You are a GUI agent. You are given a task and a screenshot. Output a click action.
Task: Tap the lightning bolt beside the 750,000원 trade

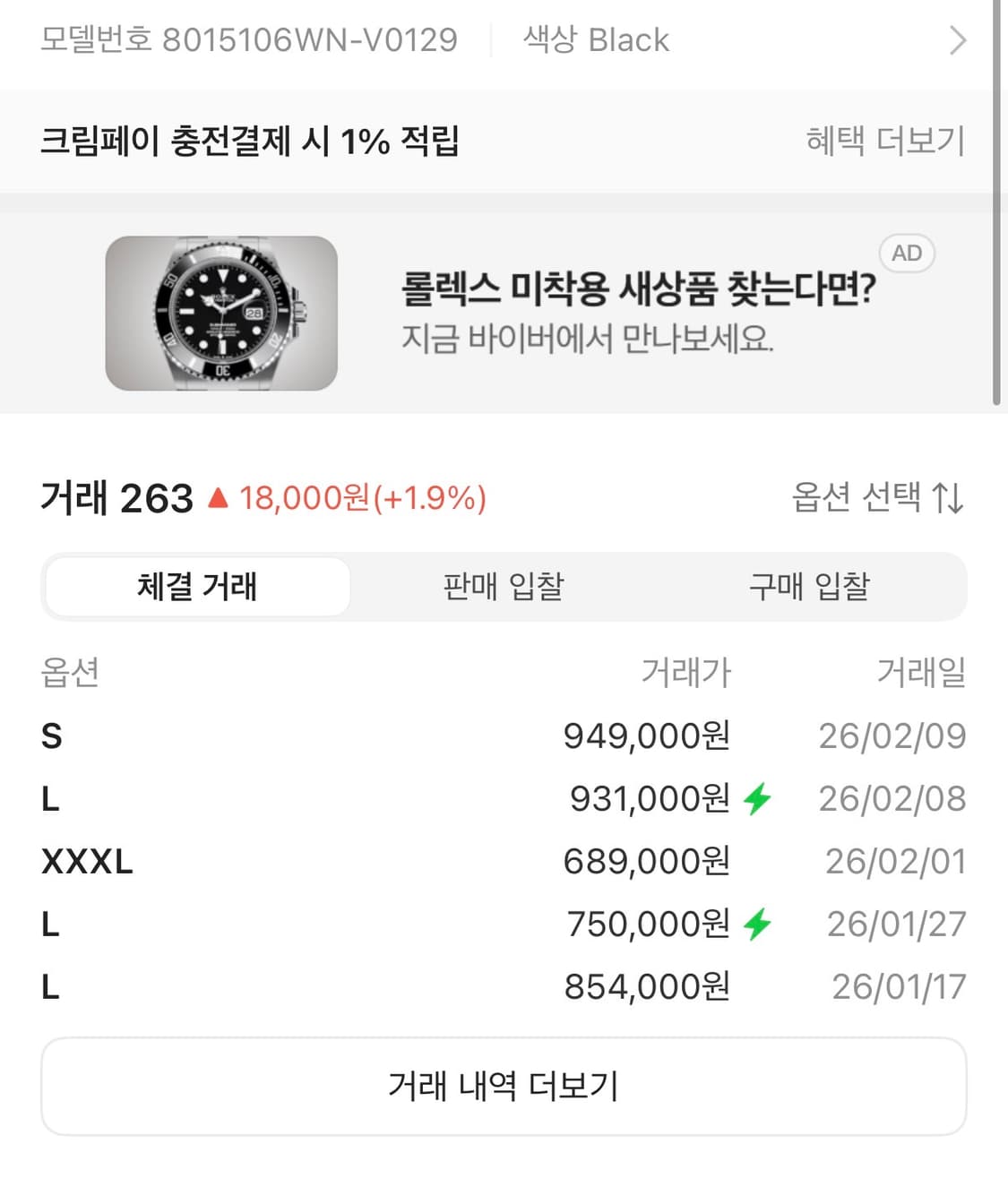tap(757, 925)
